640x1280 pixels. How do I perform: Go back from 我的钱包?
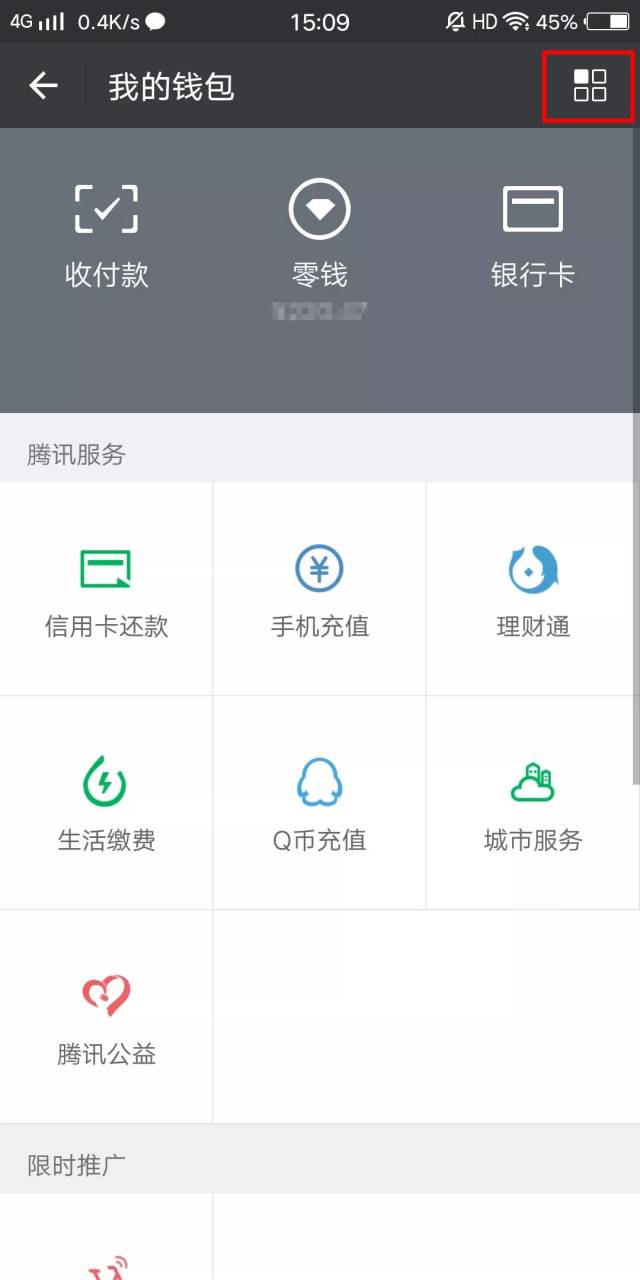coord(43,87)
